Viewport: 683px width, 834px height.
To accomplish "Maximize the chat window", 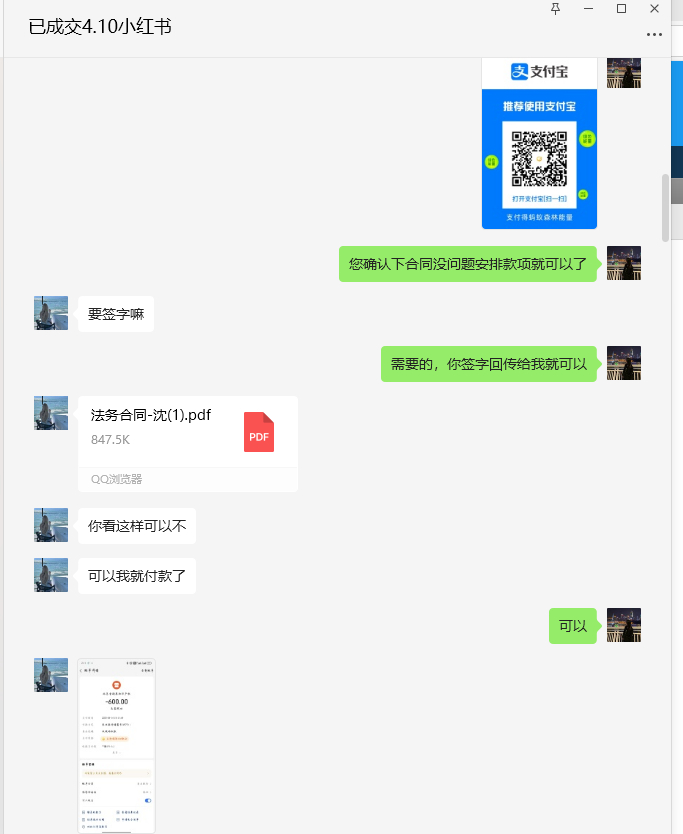I will (621, 9).
